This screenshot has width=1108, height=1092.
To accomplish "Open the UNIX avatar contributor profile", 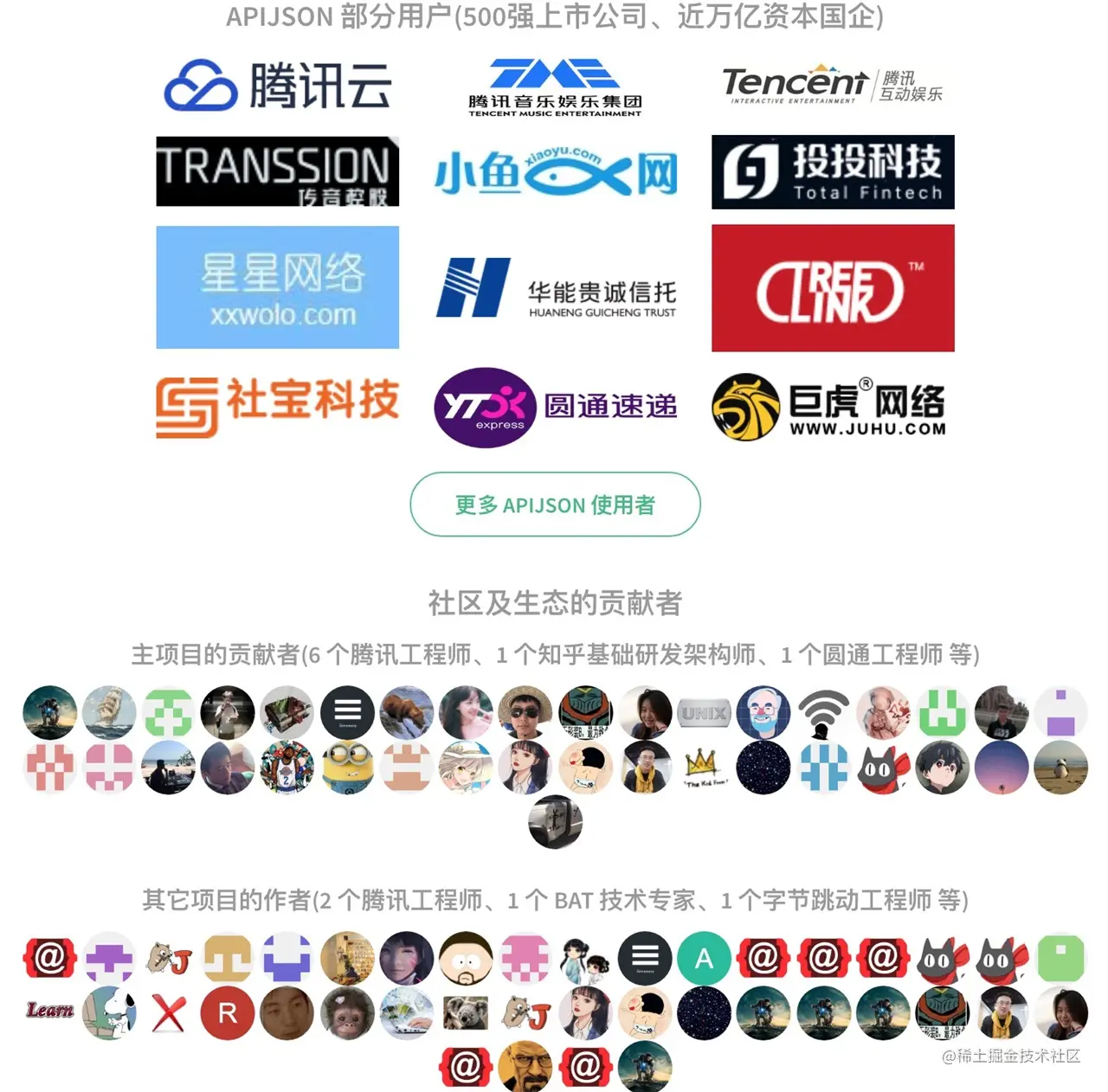I will click(704, 713).
